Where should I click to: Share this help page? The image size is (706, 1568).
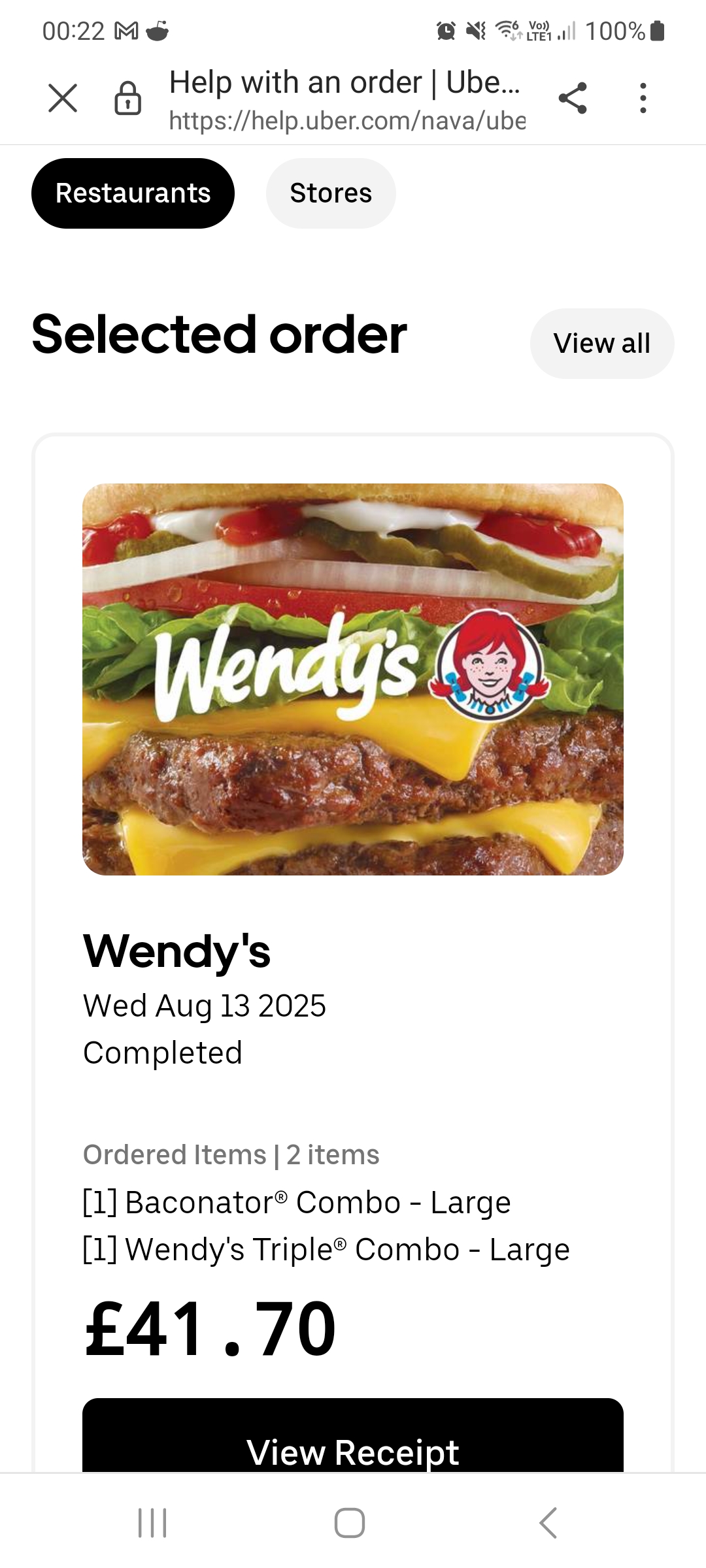pyautogui.click(x=573, y=98)
